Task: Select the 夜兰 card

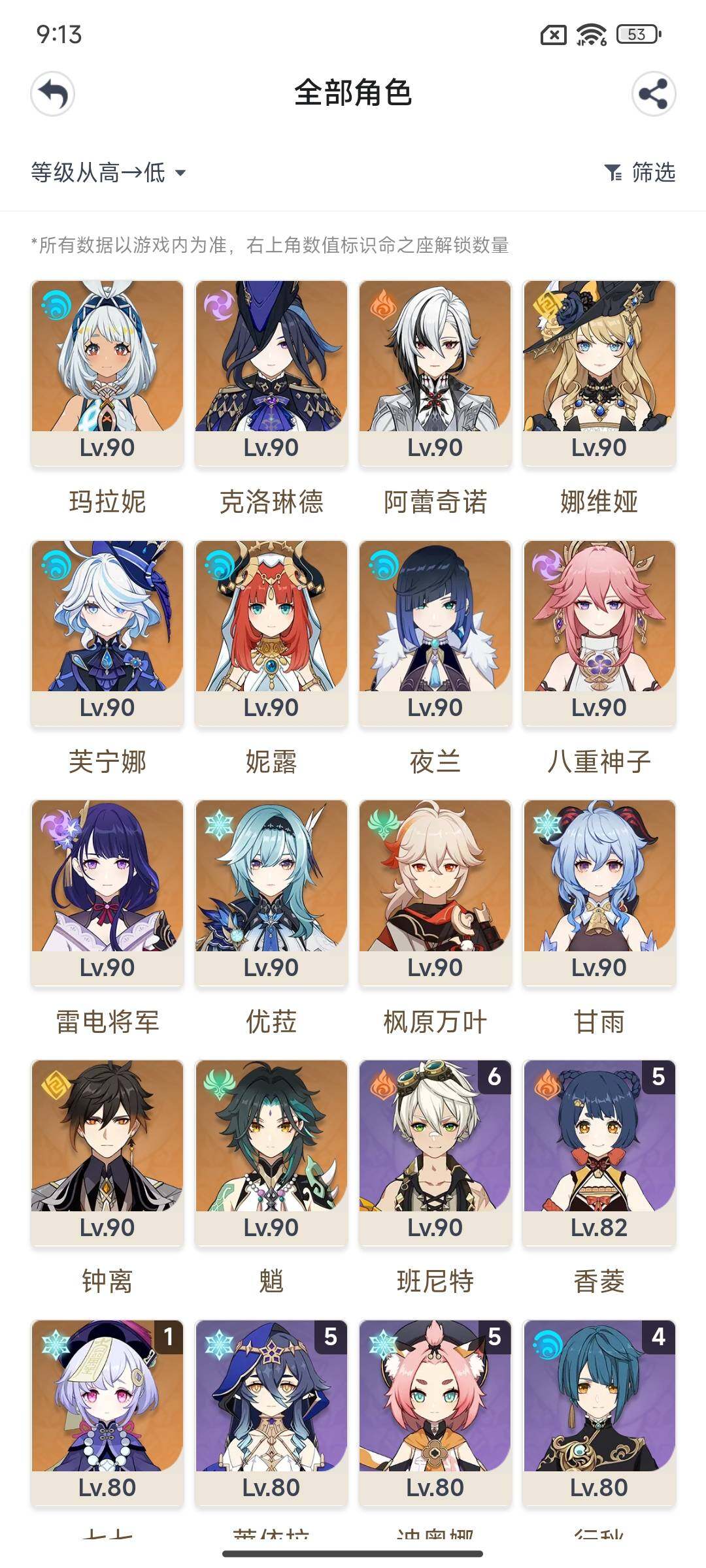Action: coord(435,632)
